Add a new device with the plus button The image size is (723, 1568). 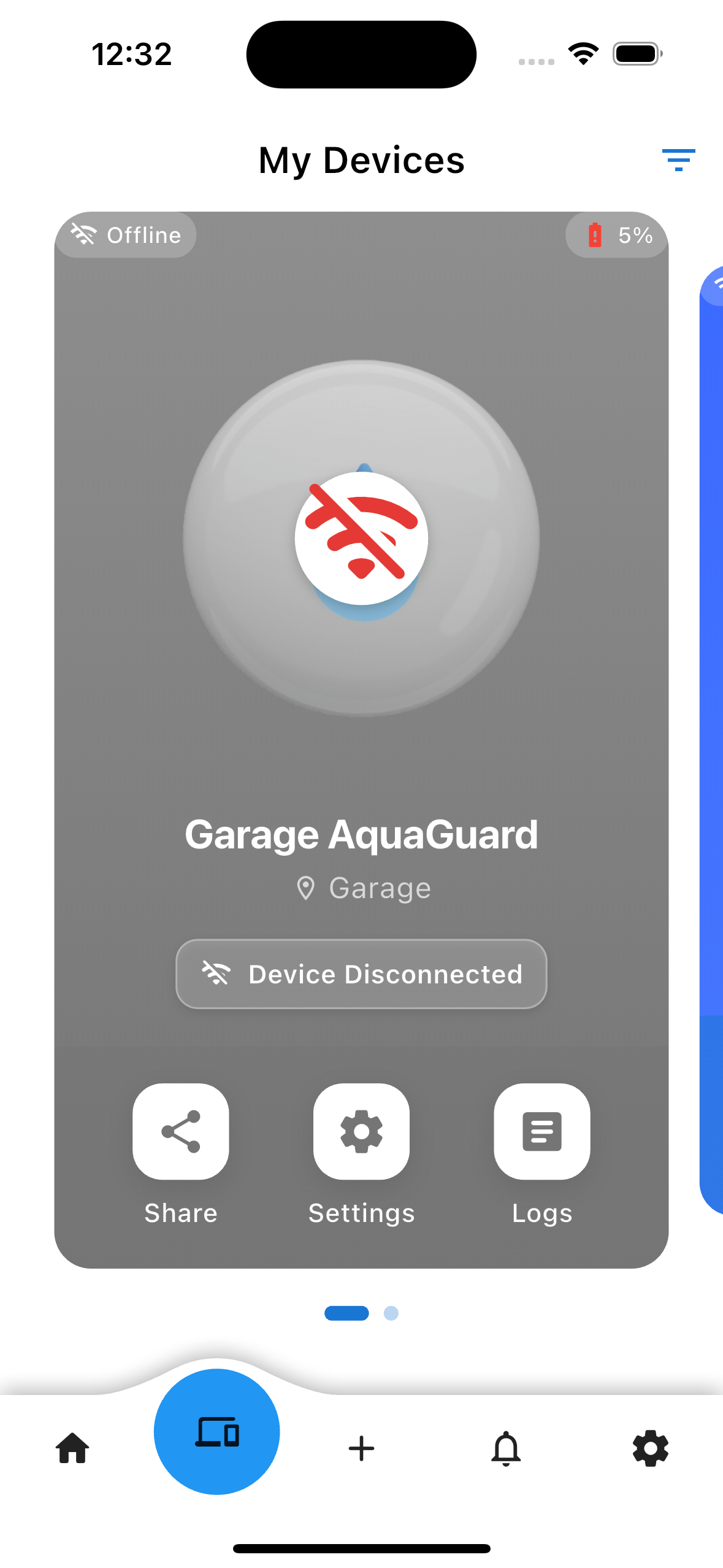point(361,1448)
